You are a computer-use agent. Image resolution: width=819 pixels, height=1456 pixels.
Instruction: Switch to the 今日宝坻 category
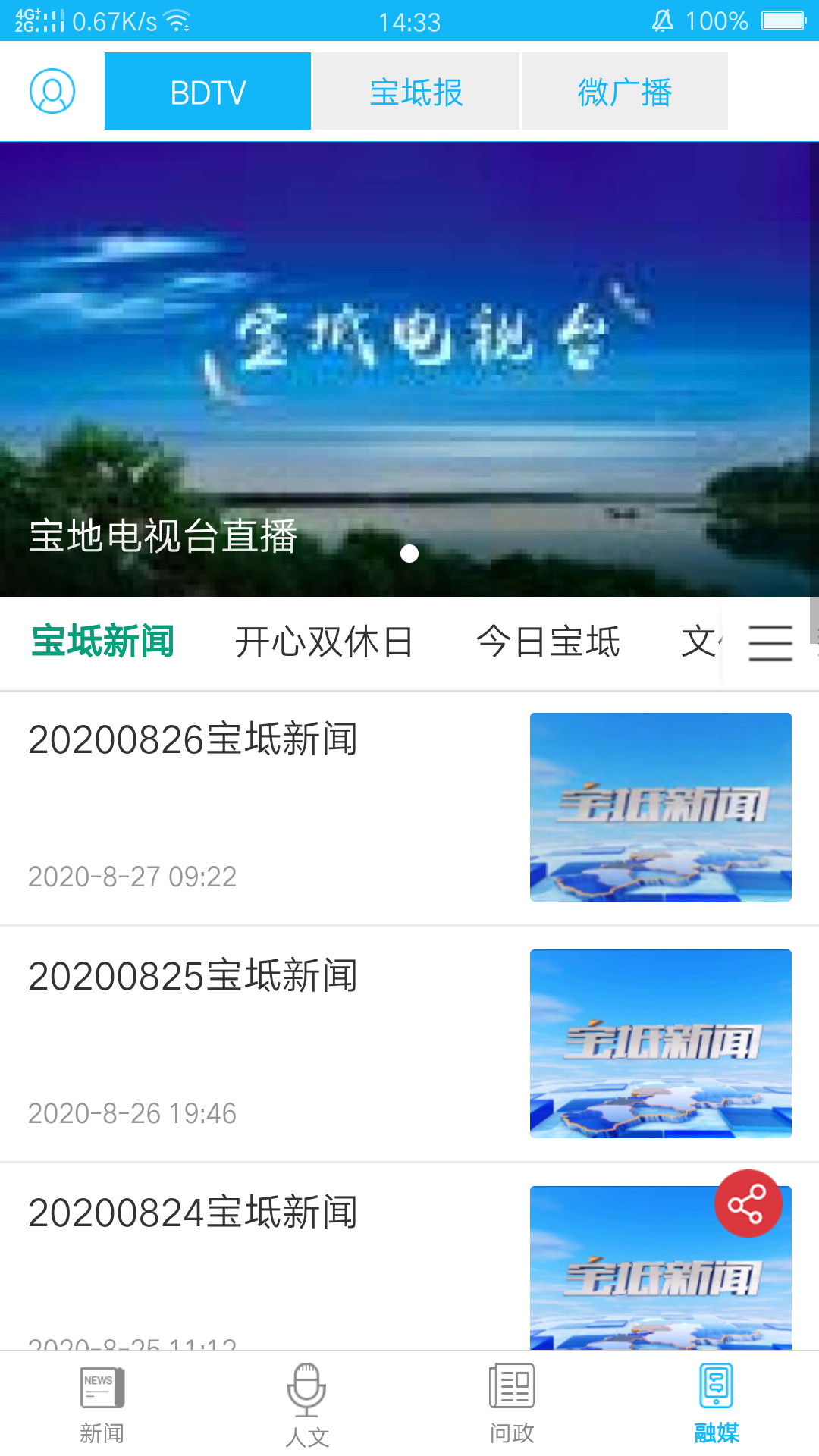pos(548,642)
